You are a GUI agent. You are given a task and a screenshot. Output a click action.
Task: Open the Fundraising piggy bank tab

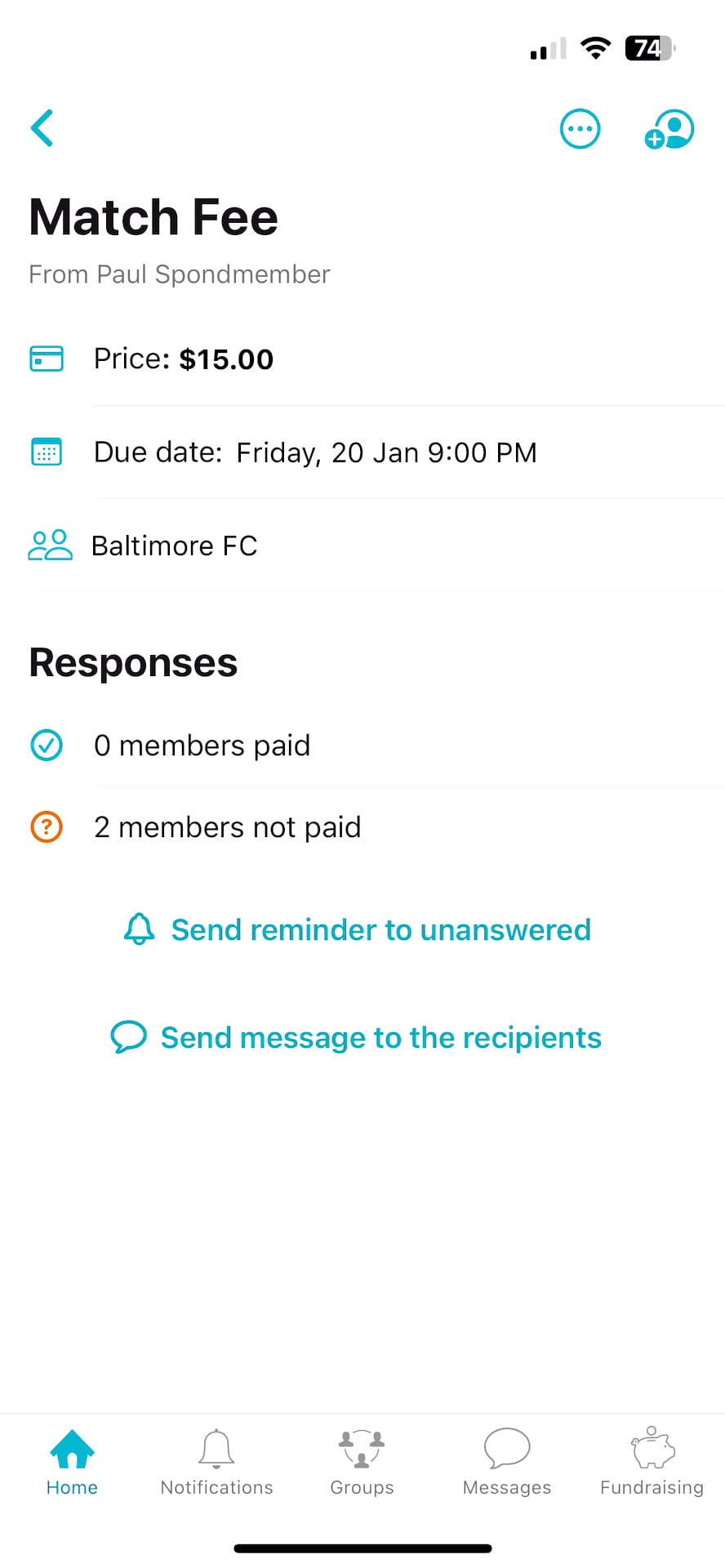651,1462
